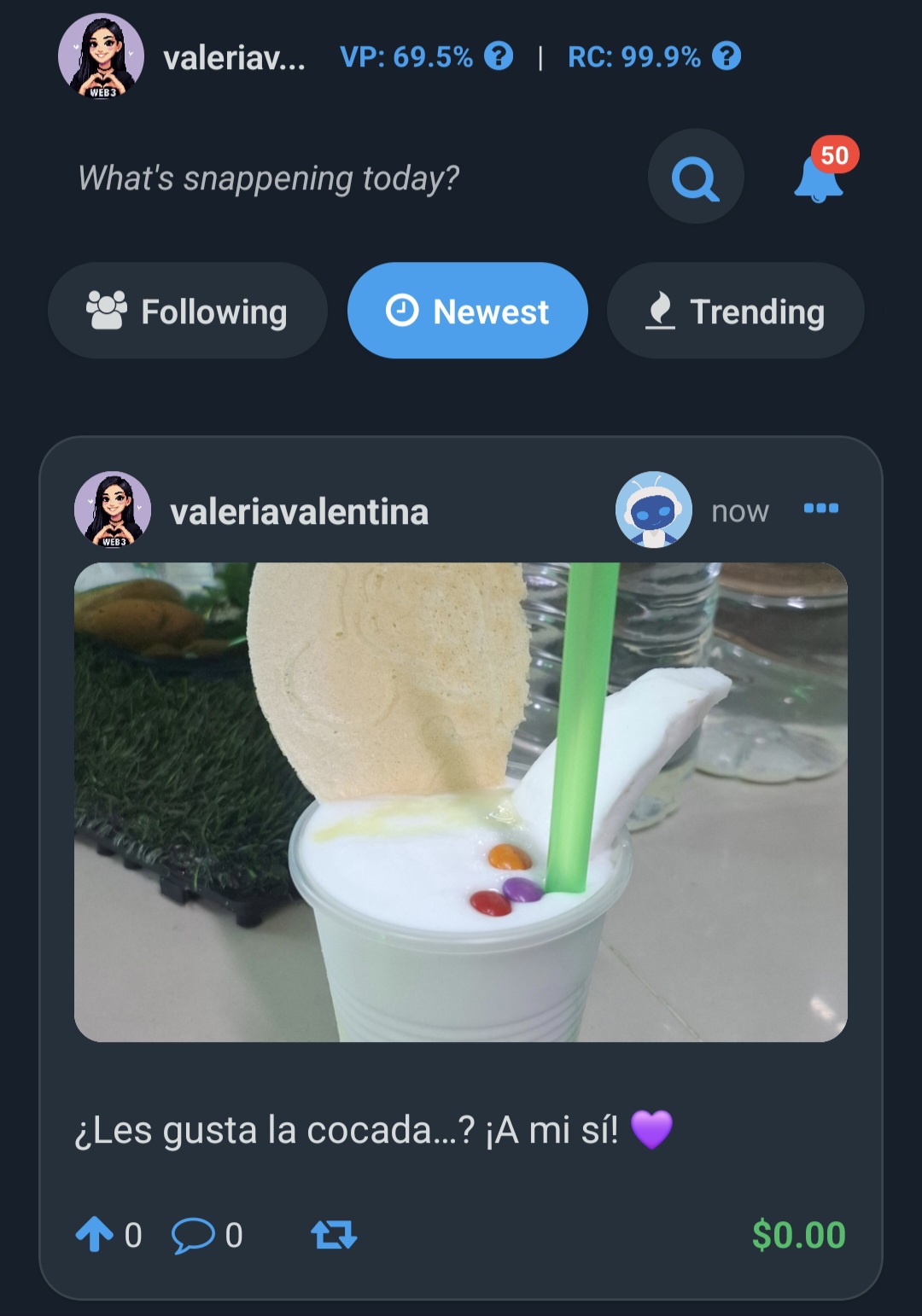Show help for the RC percentage
This screenshot has height=1316, width=922.
pyautogui.click(x=727, y=56)
